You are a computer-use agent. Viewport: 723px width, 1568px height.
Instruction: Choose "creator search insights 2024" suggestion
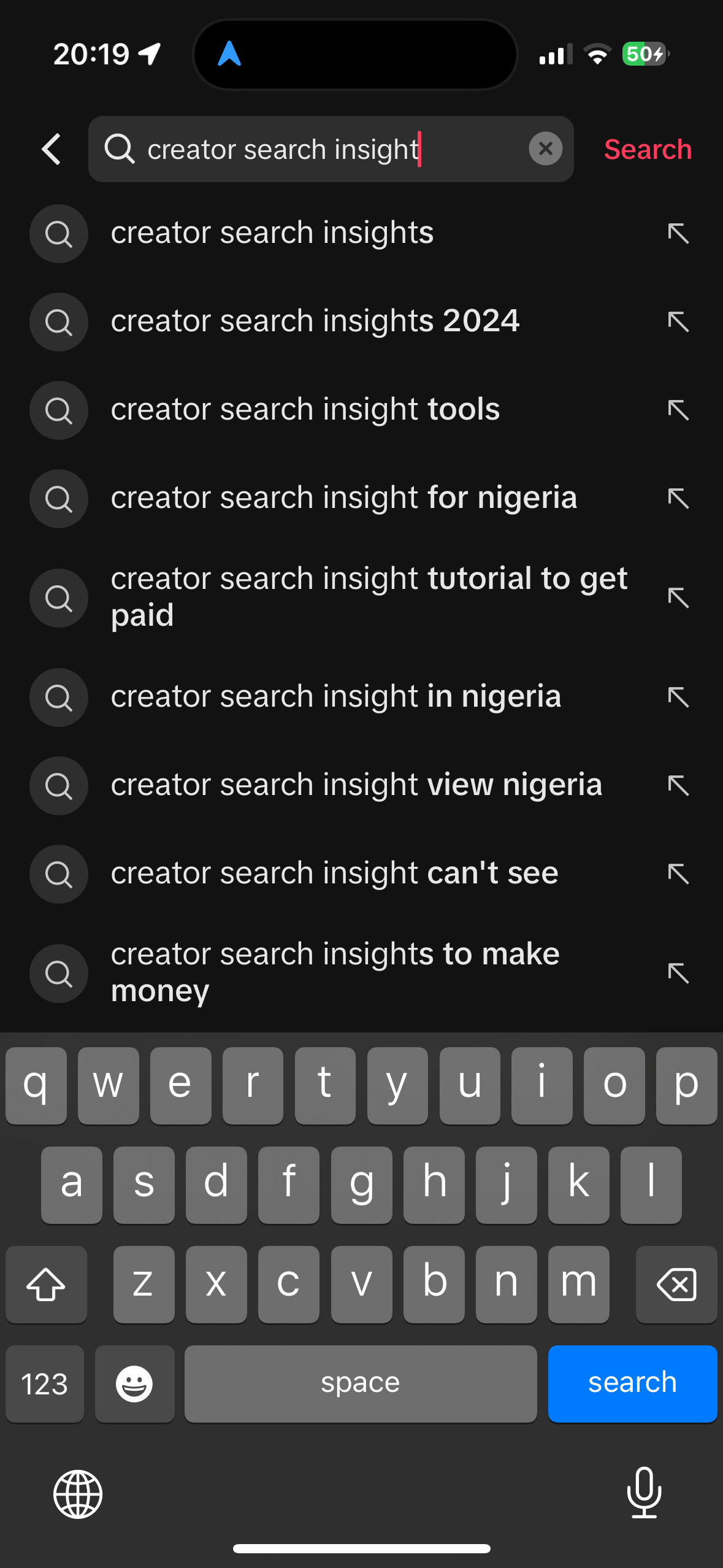click(315, 321)
